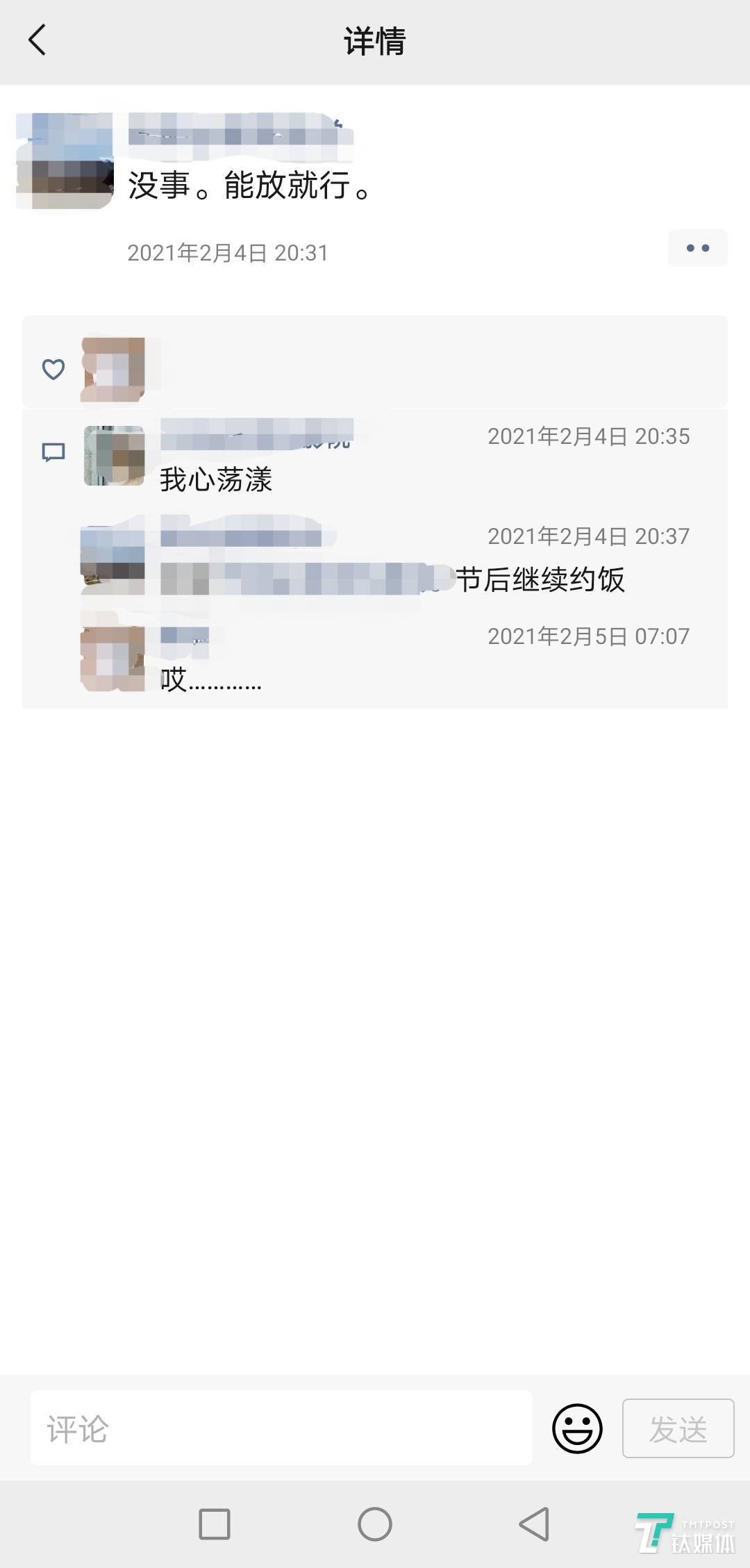The height and width of the screenshot is (1568, 750).
Task: Open the post author's avatar
Action: [65, 161]
